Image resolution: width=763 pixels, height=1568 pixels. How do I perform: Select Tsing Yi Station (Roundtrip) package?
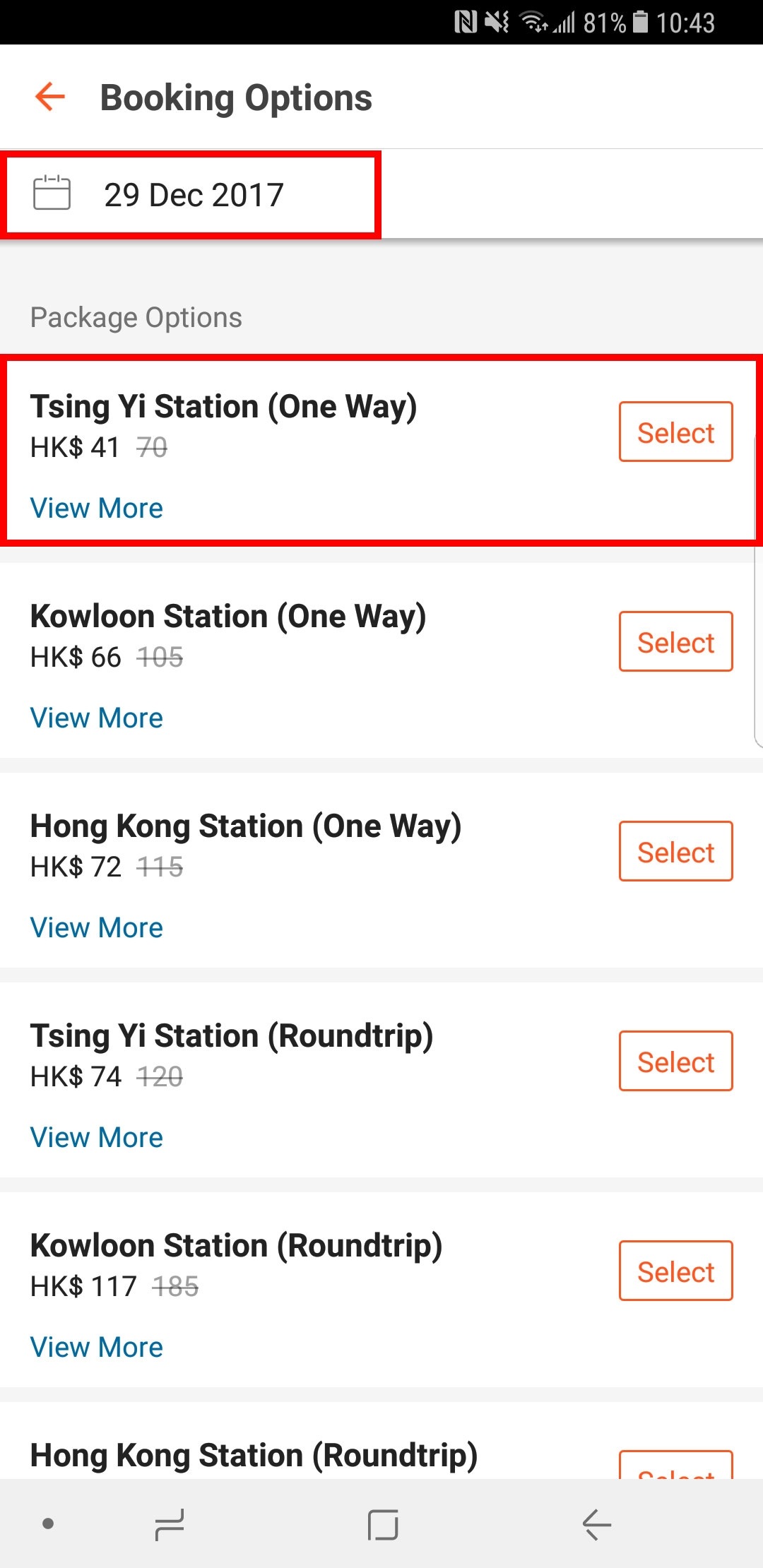(676, 1062)
